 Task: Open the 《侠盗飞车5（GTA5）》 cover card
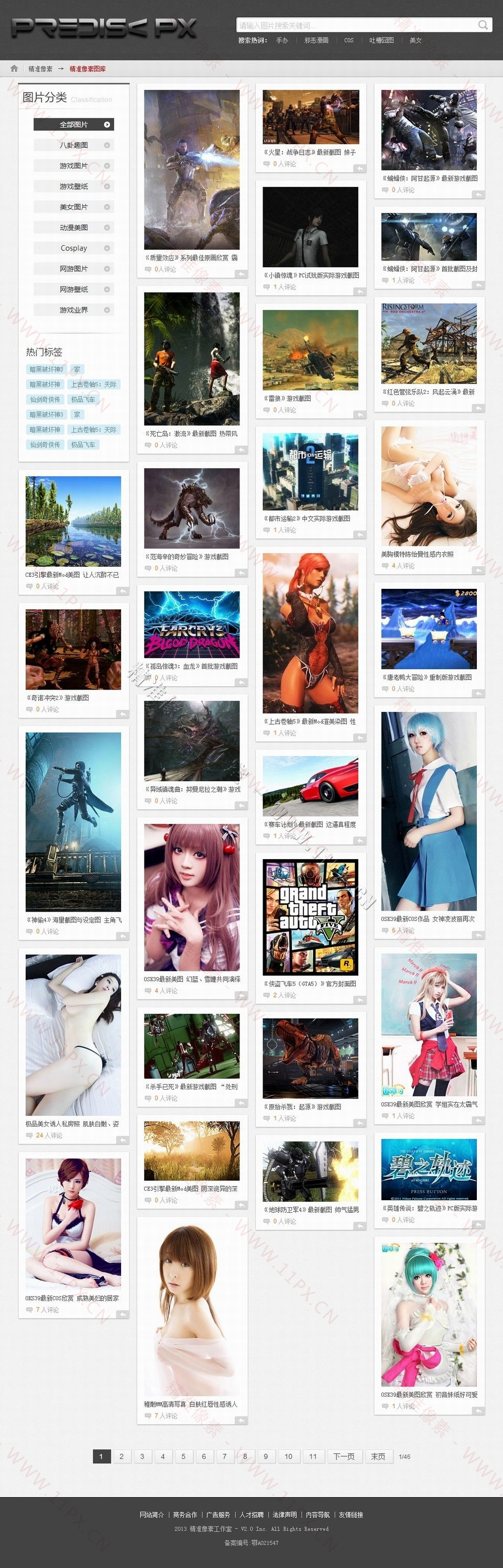tap(310, 917)
